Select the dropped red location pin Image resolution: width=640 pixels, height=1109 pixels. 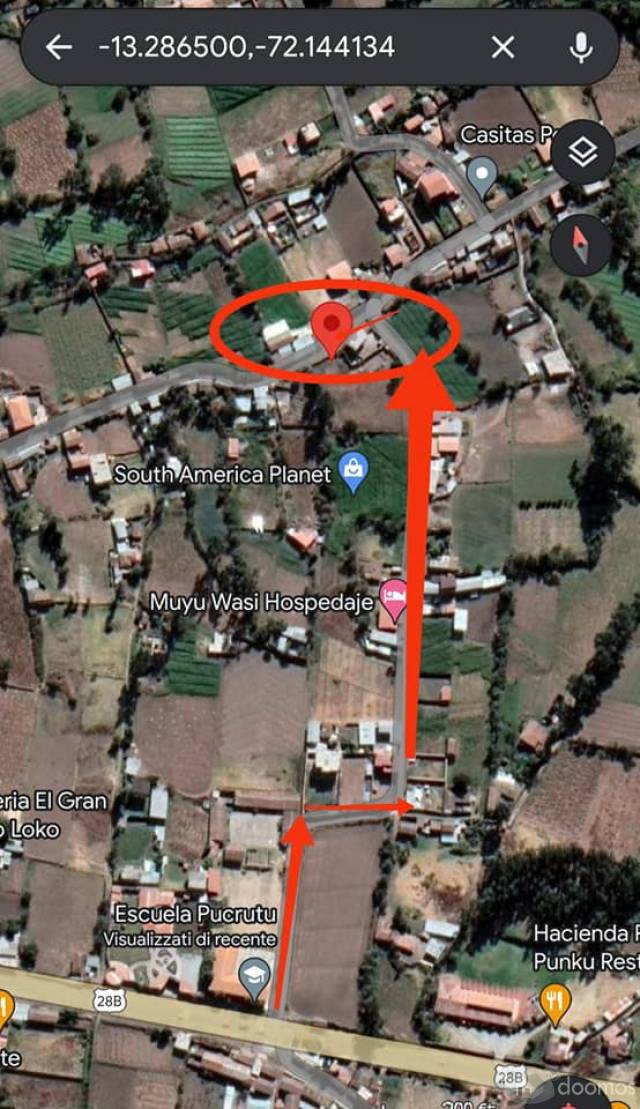tap(331, 327)
